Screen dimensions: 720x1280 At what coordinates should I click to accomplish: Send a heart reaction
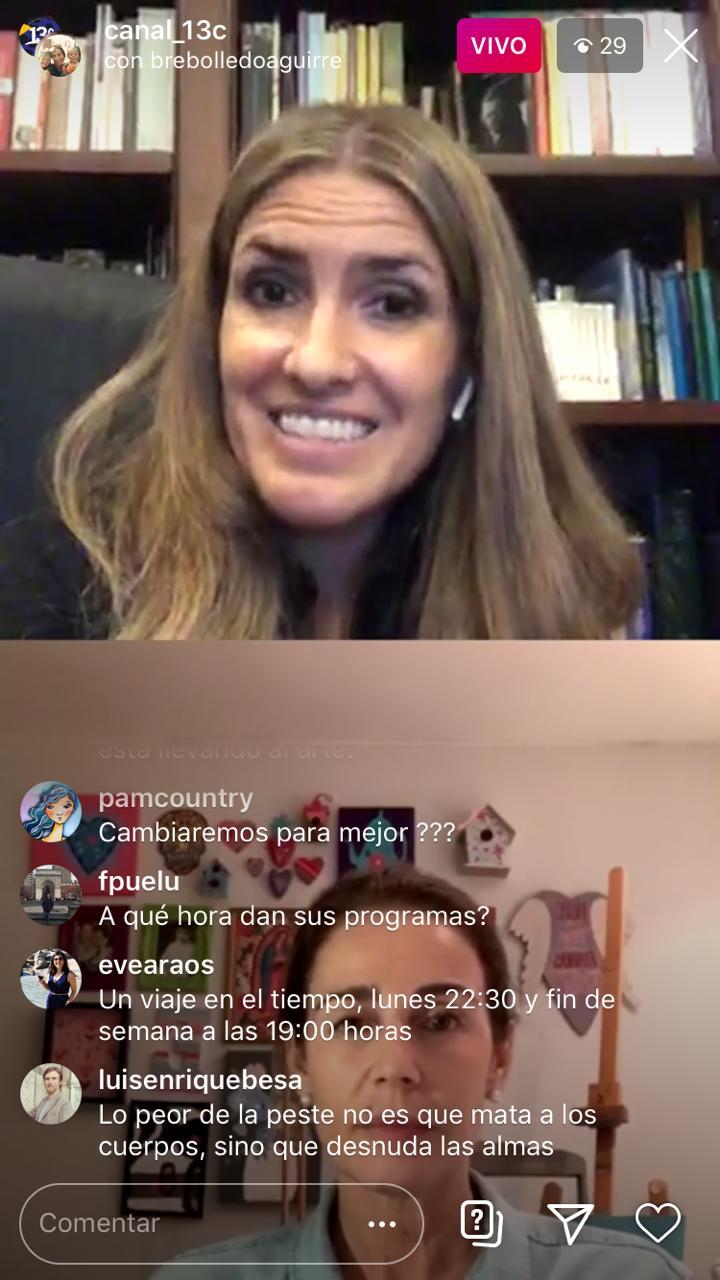[x=657, y=1222]
